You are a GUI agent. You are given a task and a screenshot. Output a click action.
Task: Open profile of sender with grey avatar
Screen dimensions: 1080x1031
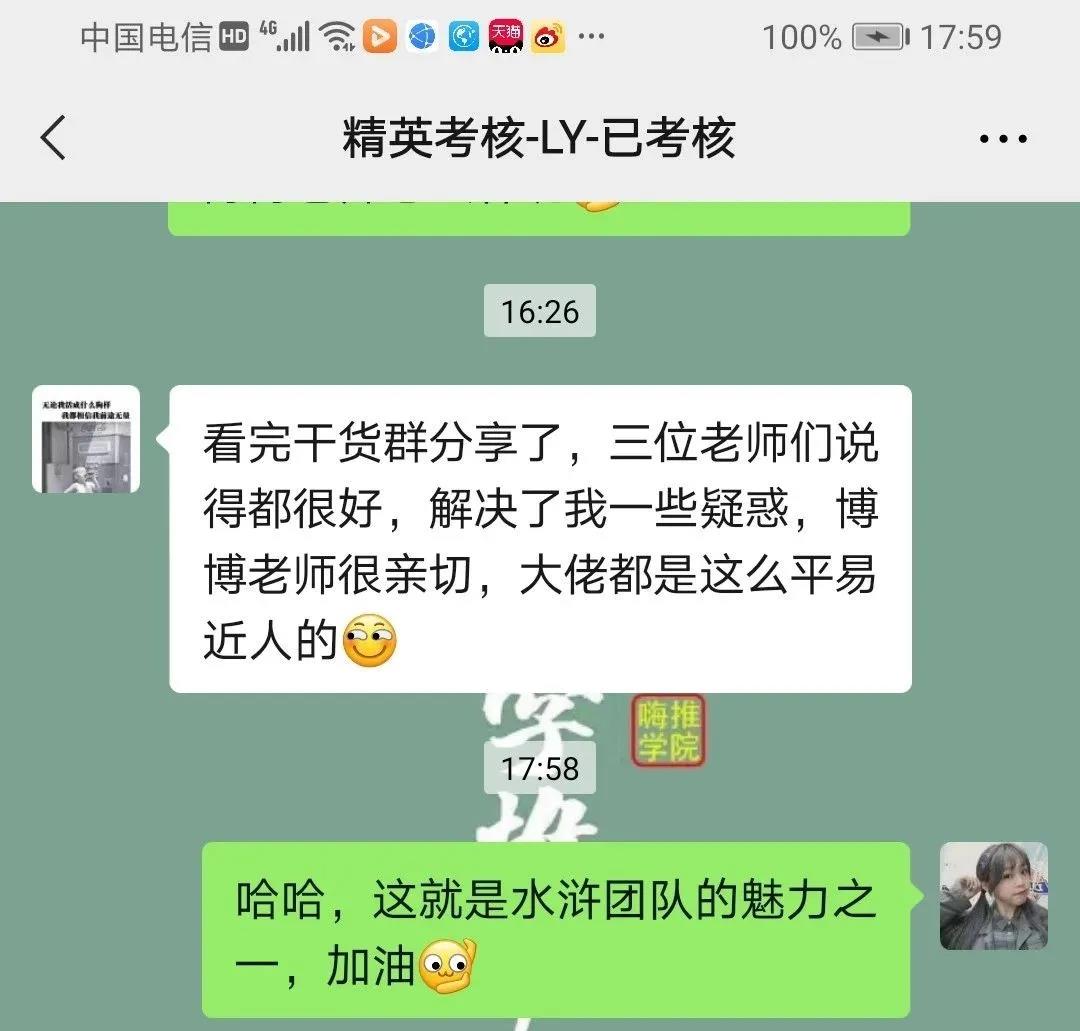pyautogui.click(x=86, y=439)
